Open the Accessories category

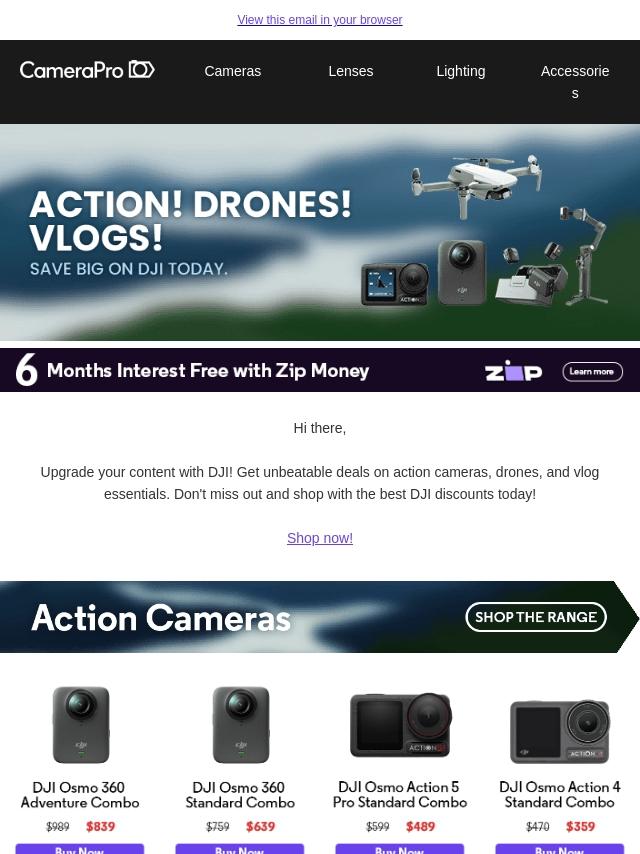coord(575,82)
